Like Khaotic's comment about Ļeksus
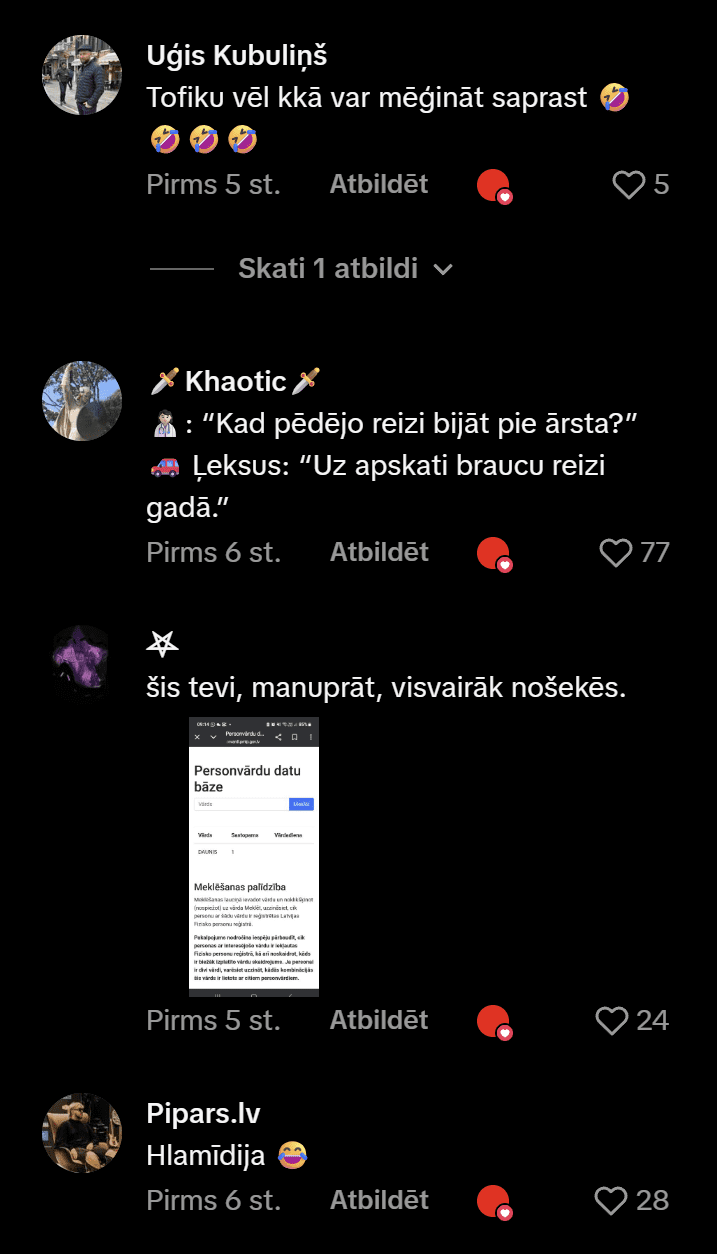This screenshot has height=1254, width=717. (616, 553)
